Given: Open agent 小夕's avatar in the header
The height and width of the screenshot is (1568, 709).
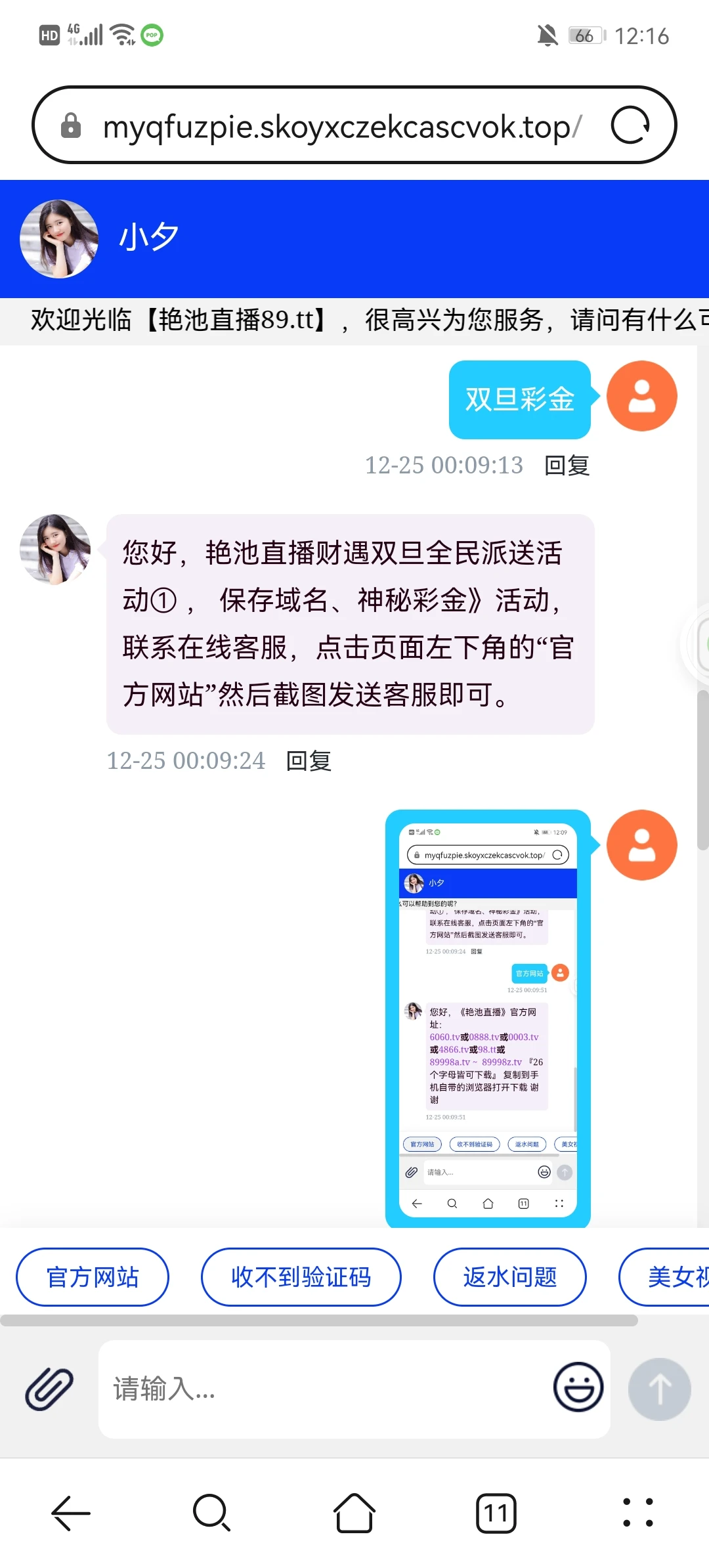Looking at the screenshot, I should point(59,239).
